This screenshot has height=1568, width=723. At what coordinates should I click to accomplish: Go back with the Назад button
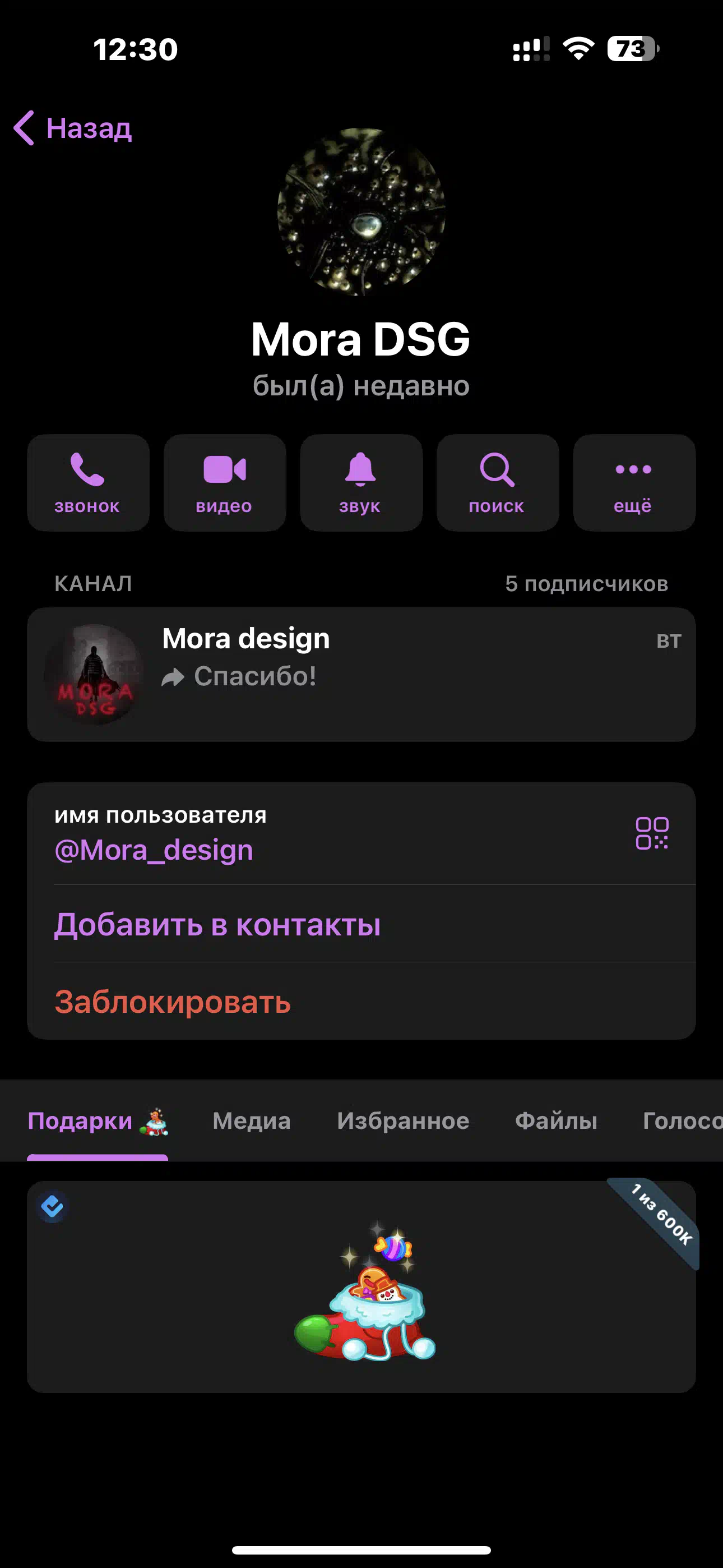pyautogui.click(x=72, y=128)
